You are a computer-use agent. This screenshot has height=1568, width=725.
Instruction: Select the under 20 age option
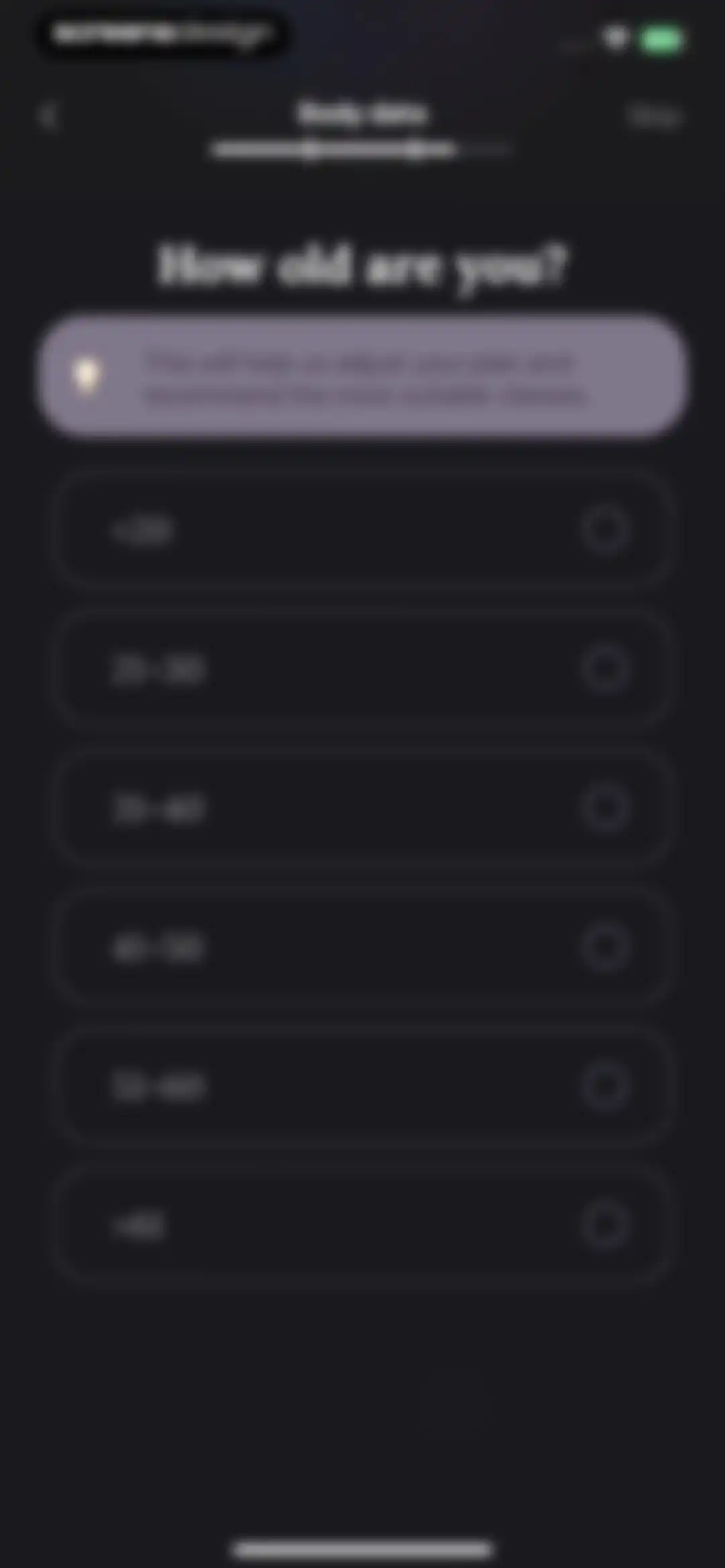coord(362,530)
